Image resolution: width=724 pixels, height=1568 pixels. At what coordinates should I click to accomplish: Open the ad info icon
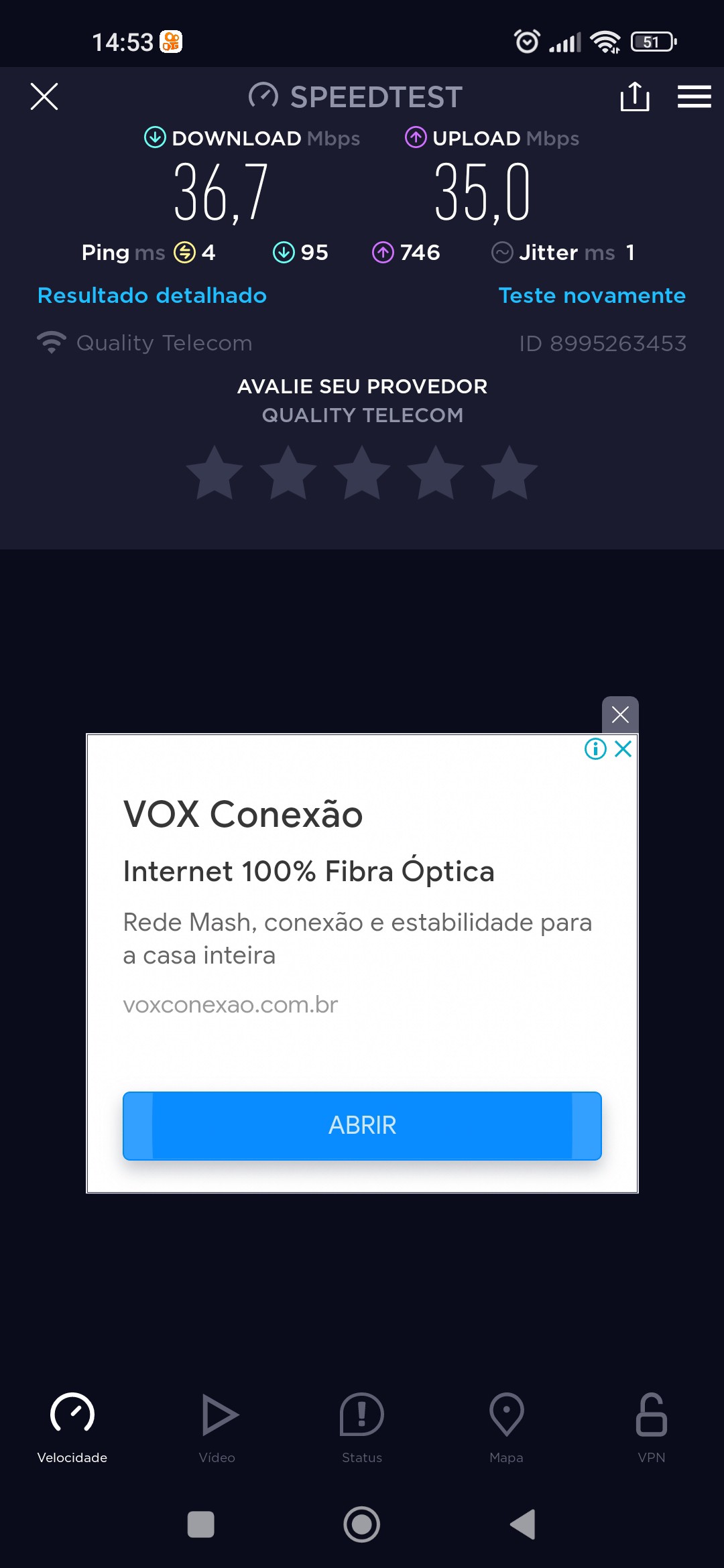595,748
